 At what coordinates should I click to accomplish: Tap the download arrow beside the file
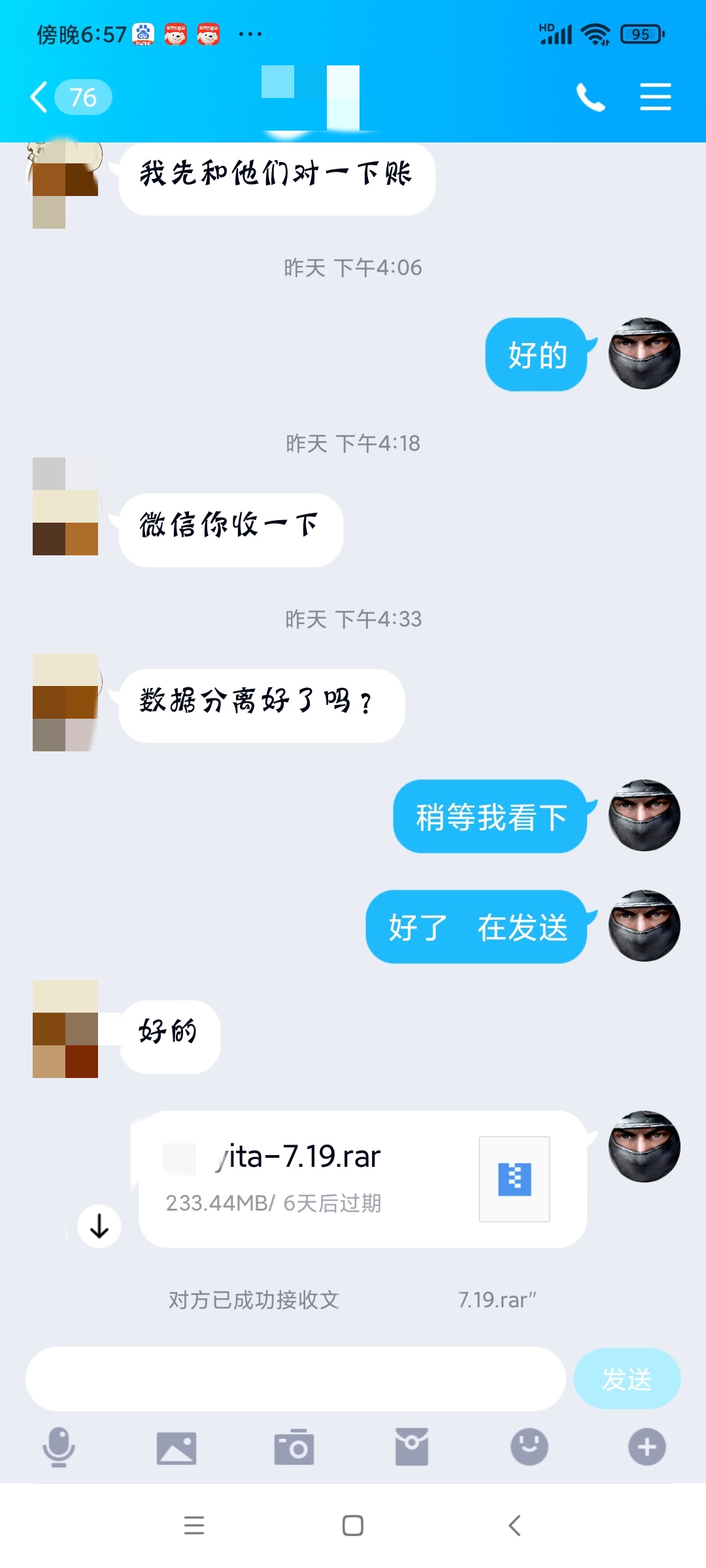pos(99,1226)
